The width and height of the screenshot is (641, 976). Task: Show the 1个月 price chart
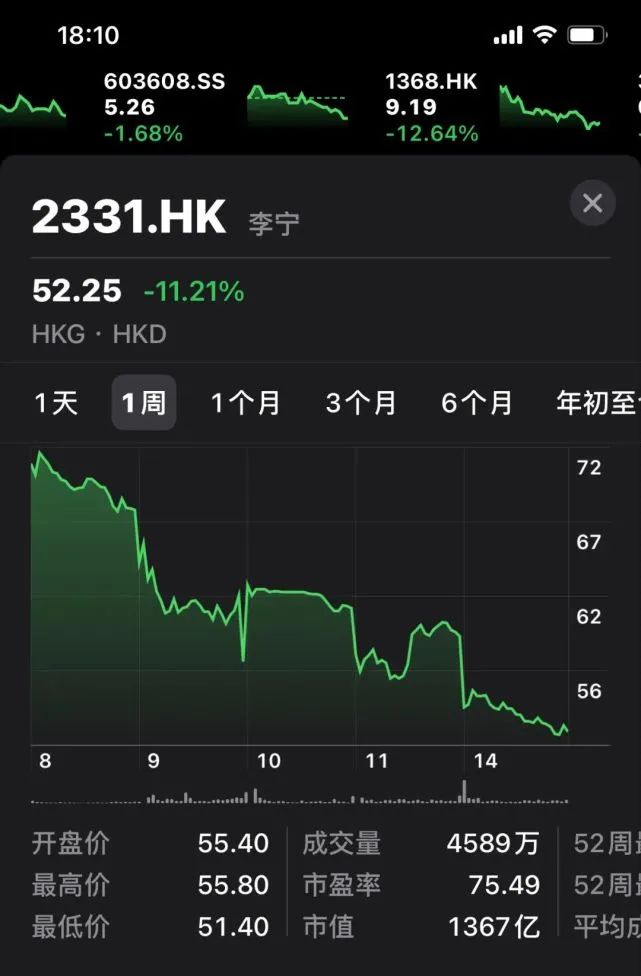[x=246, y=403]
